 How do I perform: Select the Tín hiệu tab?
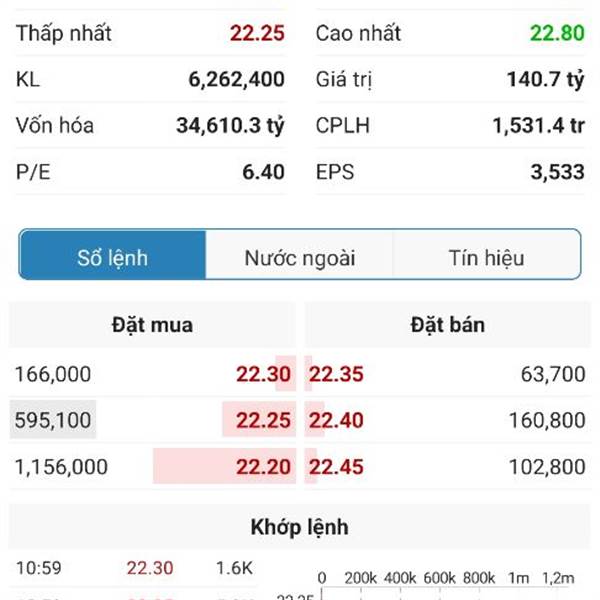pos(486,256)
